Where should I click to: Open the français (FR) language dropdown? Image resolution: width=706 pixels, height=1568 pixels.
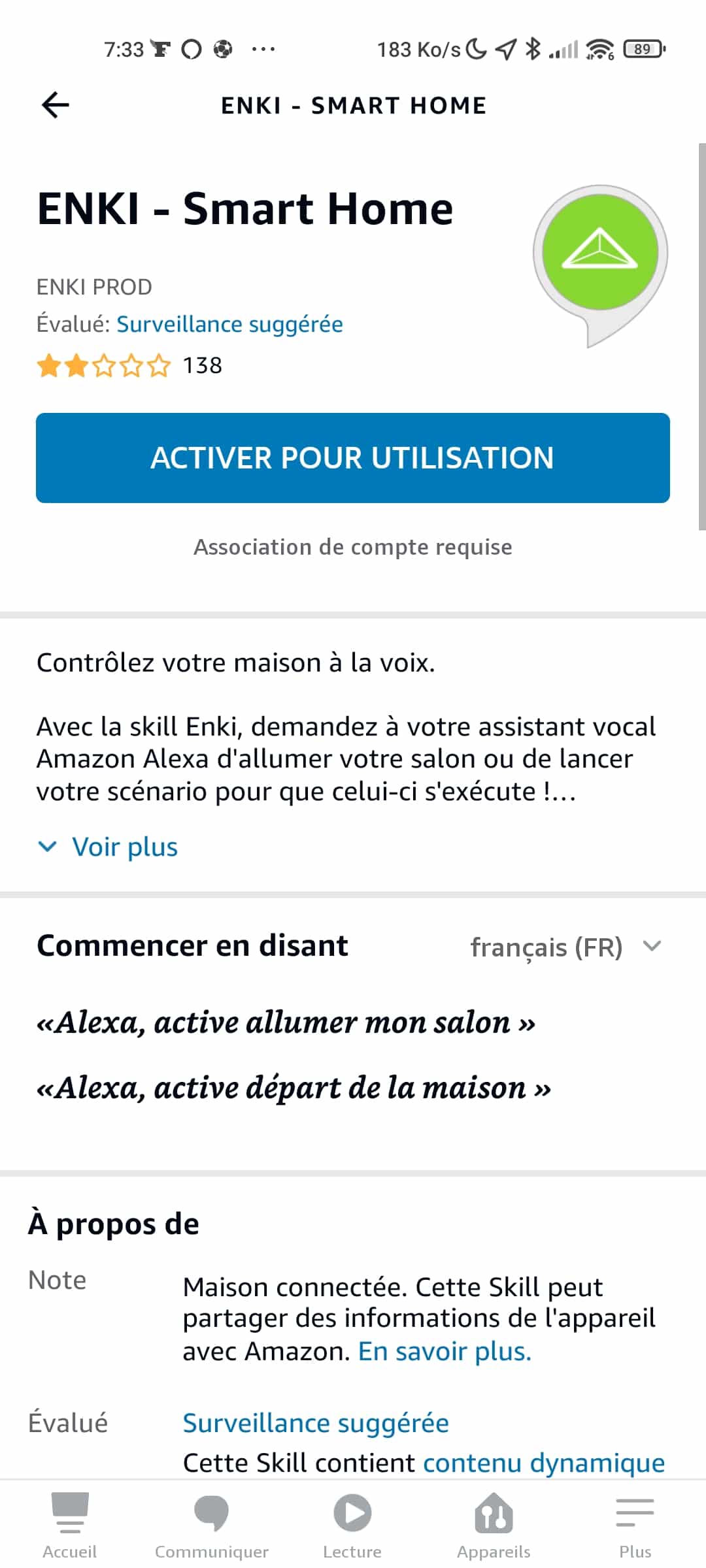(566, 947)
